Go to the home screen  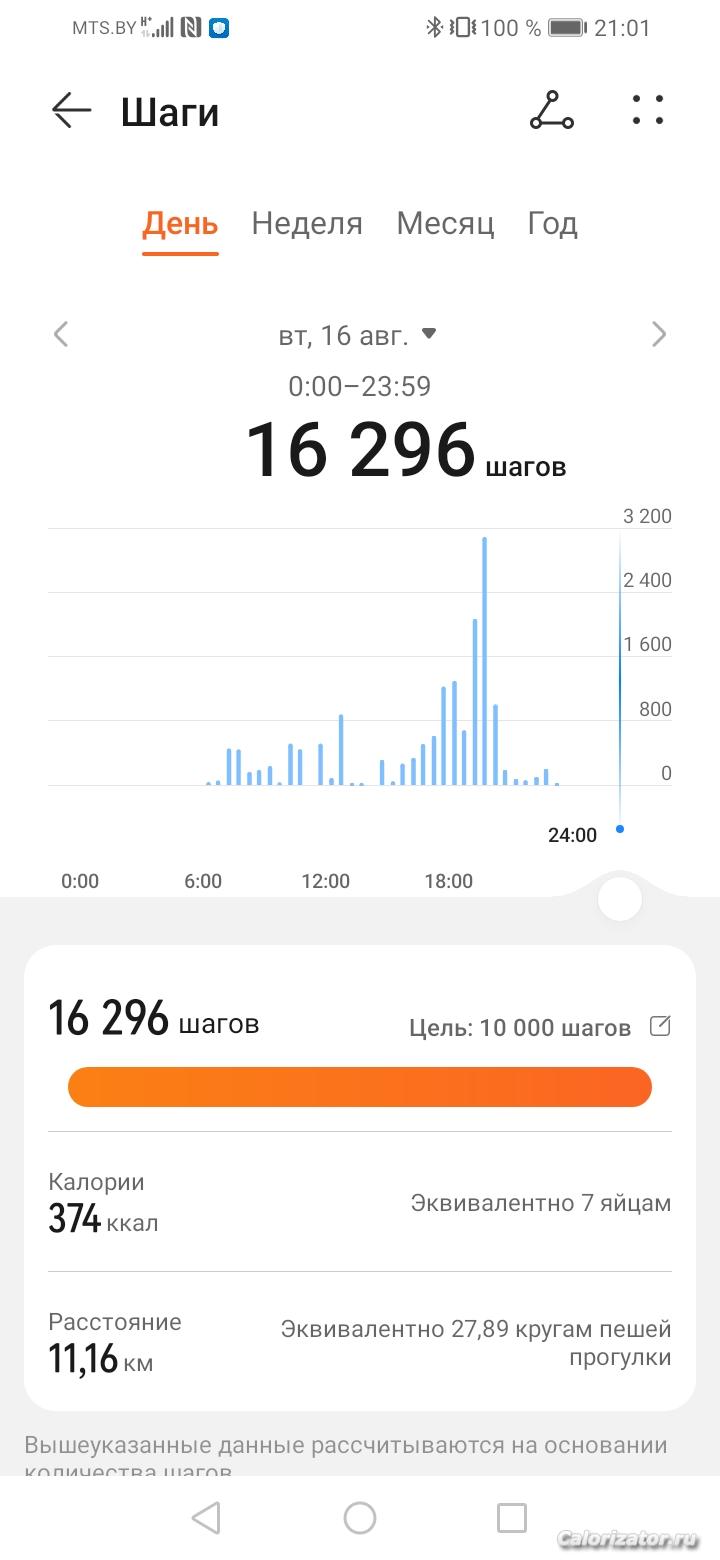360,1518
